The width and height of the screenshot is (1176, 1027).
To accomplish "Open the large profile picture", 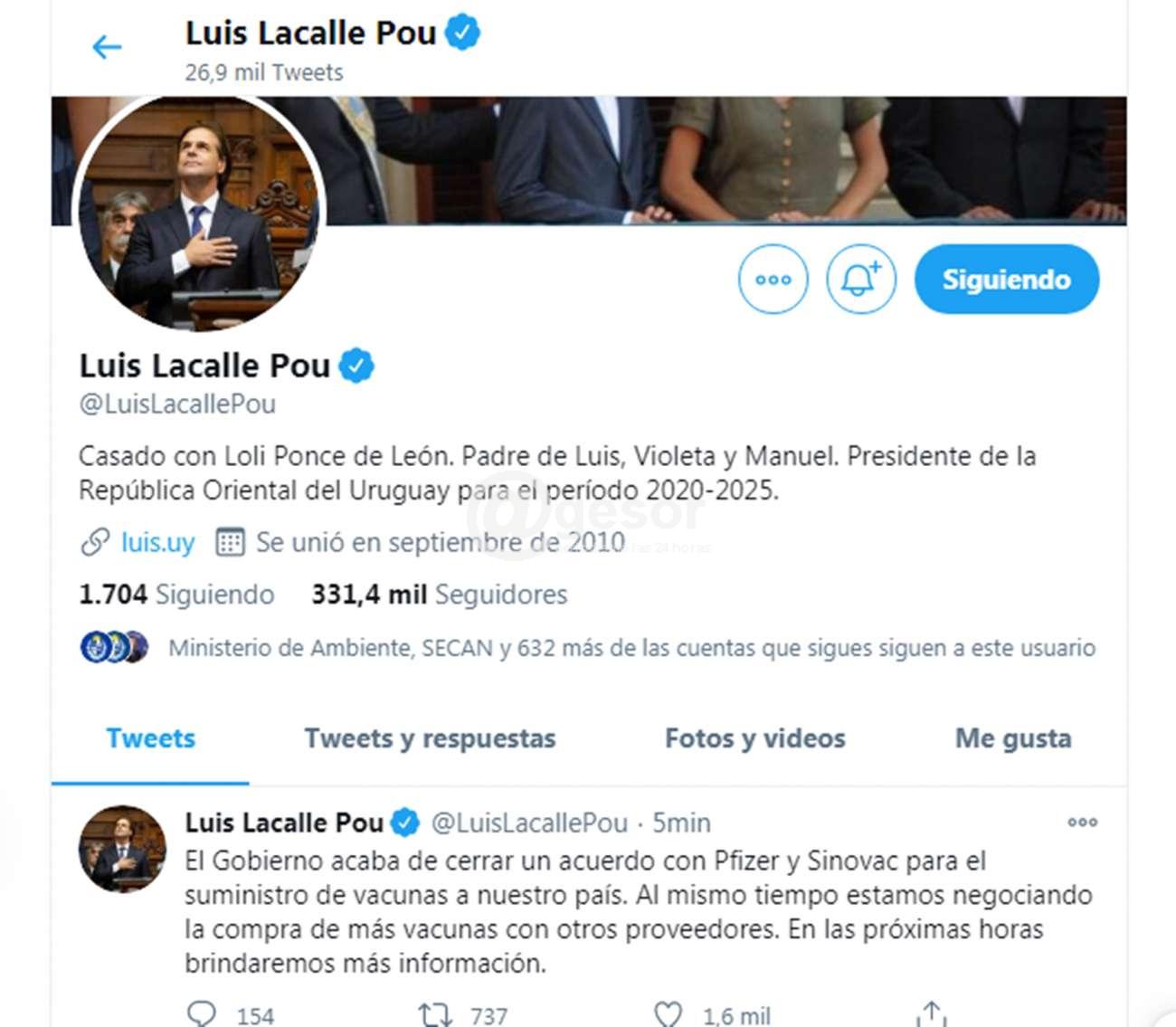I will (198, 214).
